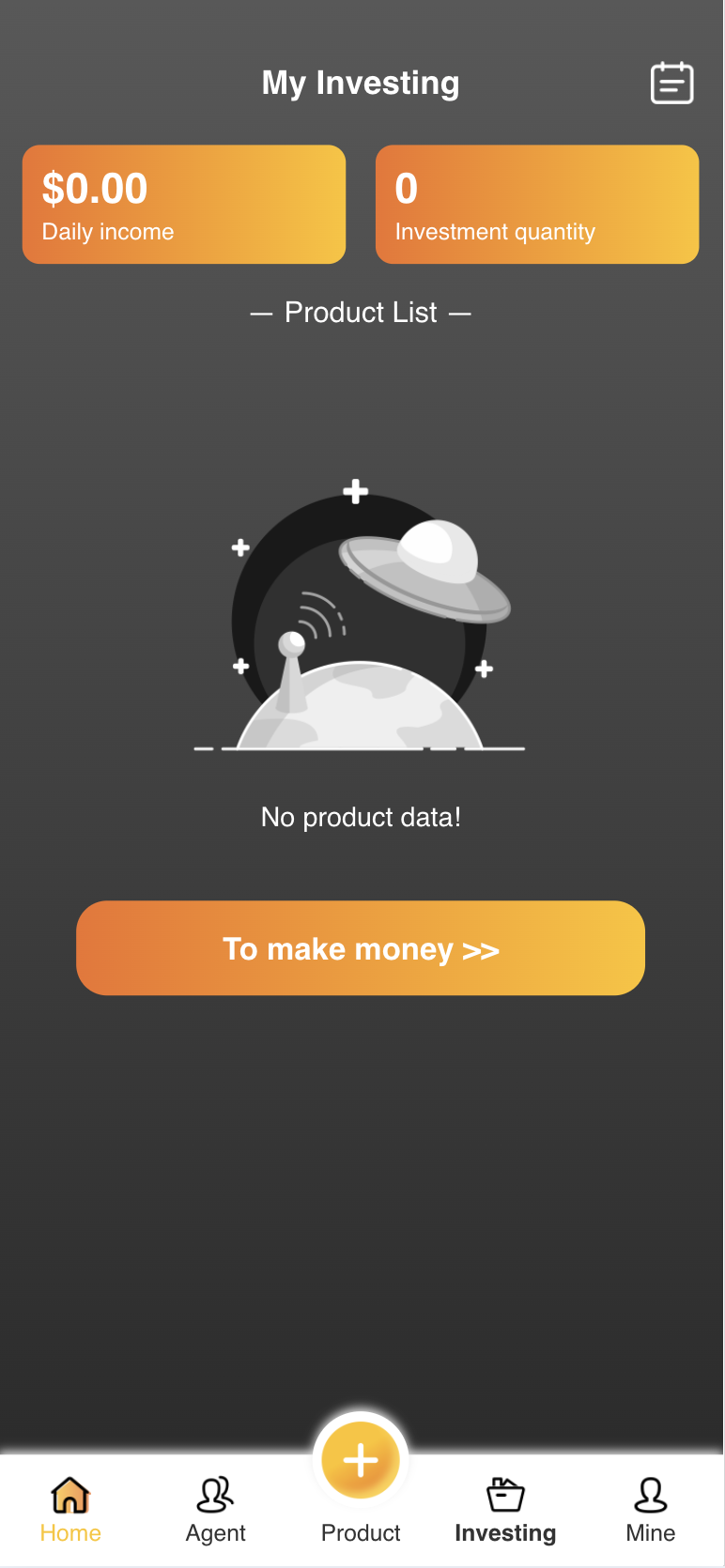This screenshot has height=1568, width=725.
Task: Switch to the Home tab
Action: pyautogui.click(x=70, y=1509)
